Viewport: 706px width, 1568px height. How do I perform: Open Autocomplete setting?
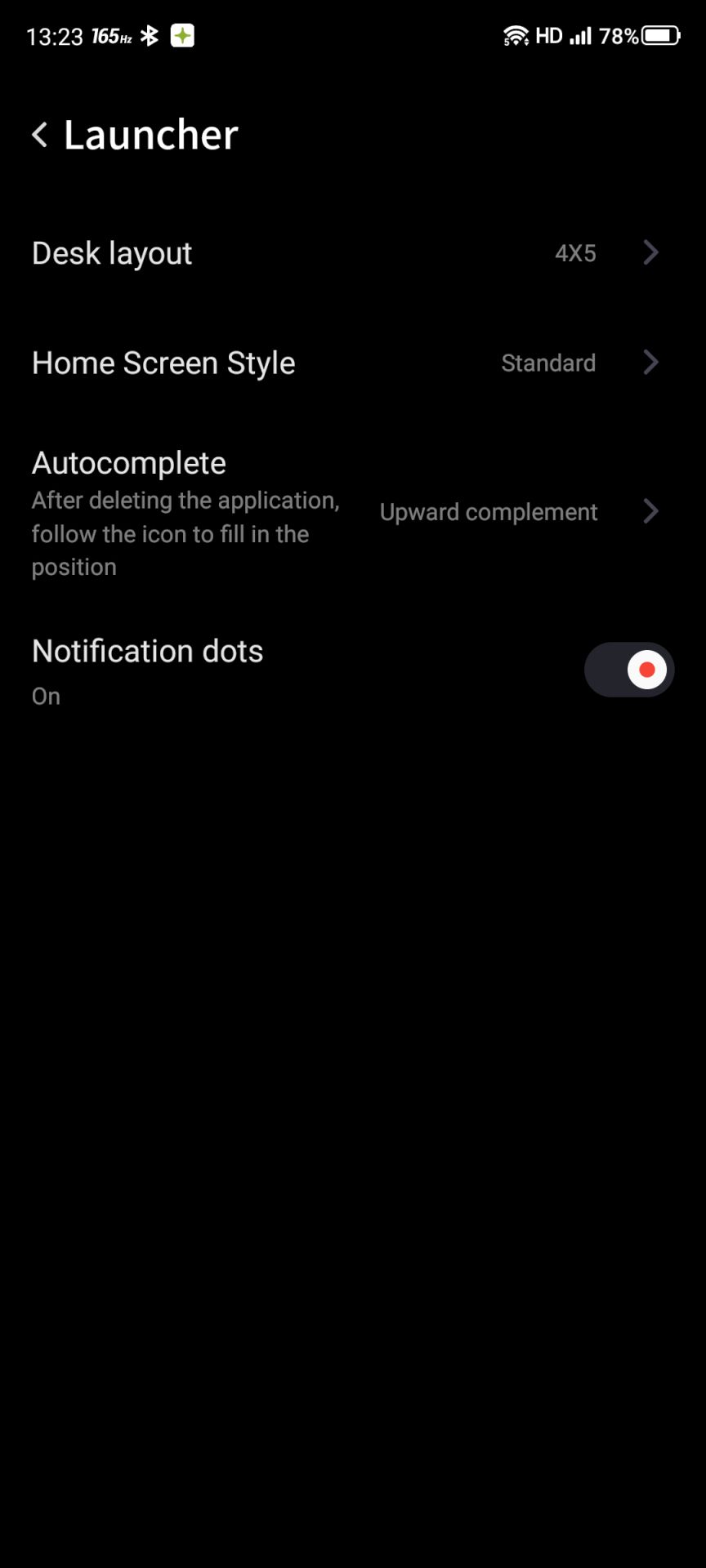[x=353, y=512]
